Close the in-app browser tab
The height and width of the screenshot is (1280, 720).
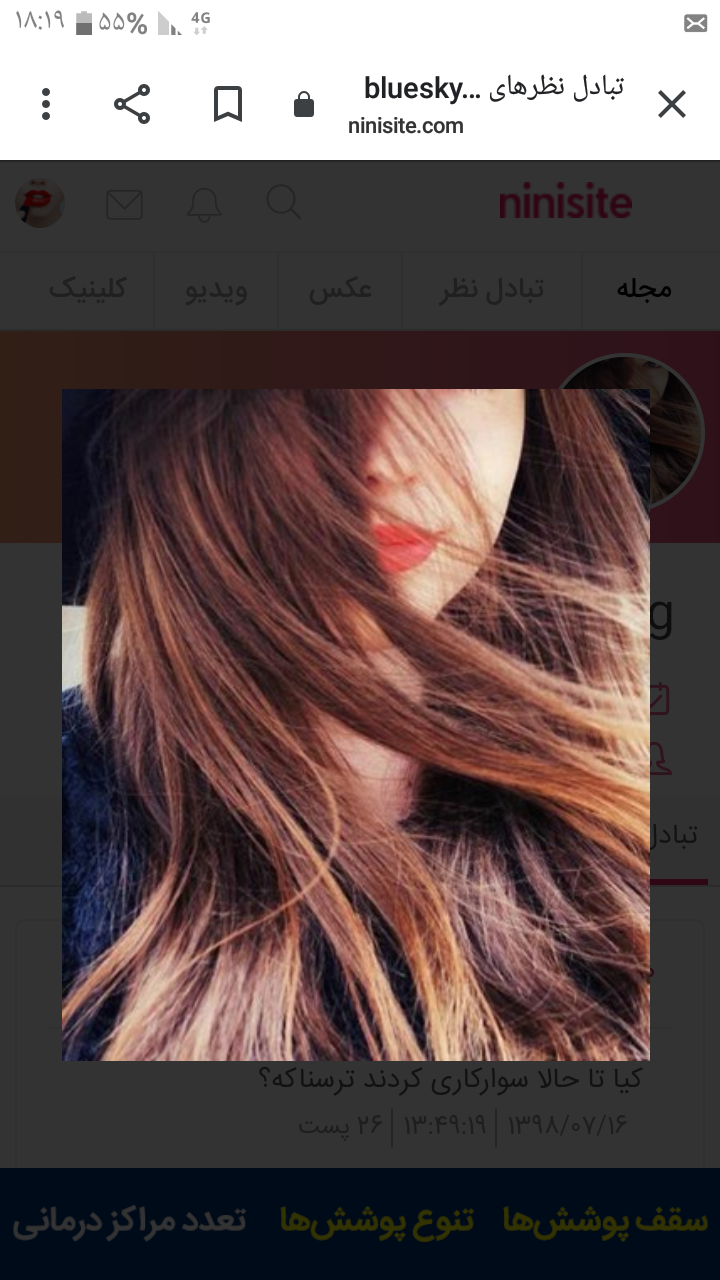point(671,104)
